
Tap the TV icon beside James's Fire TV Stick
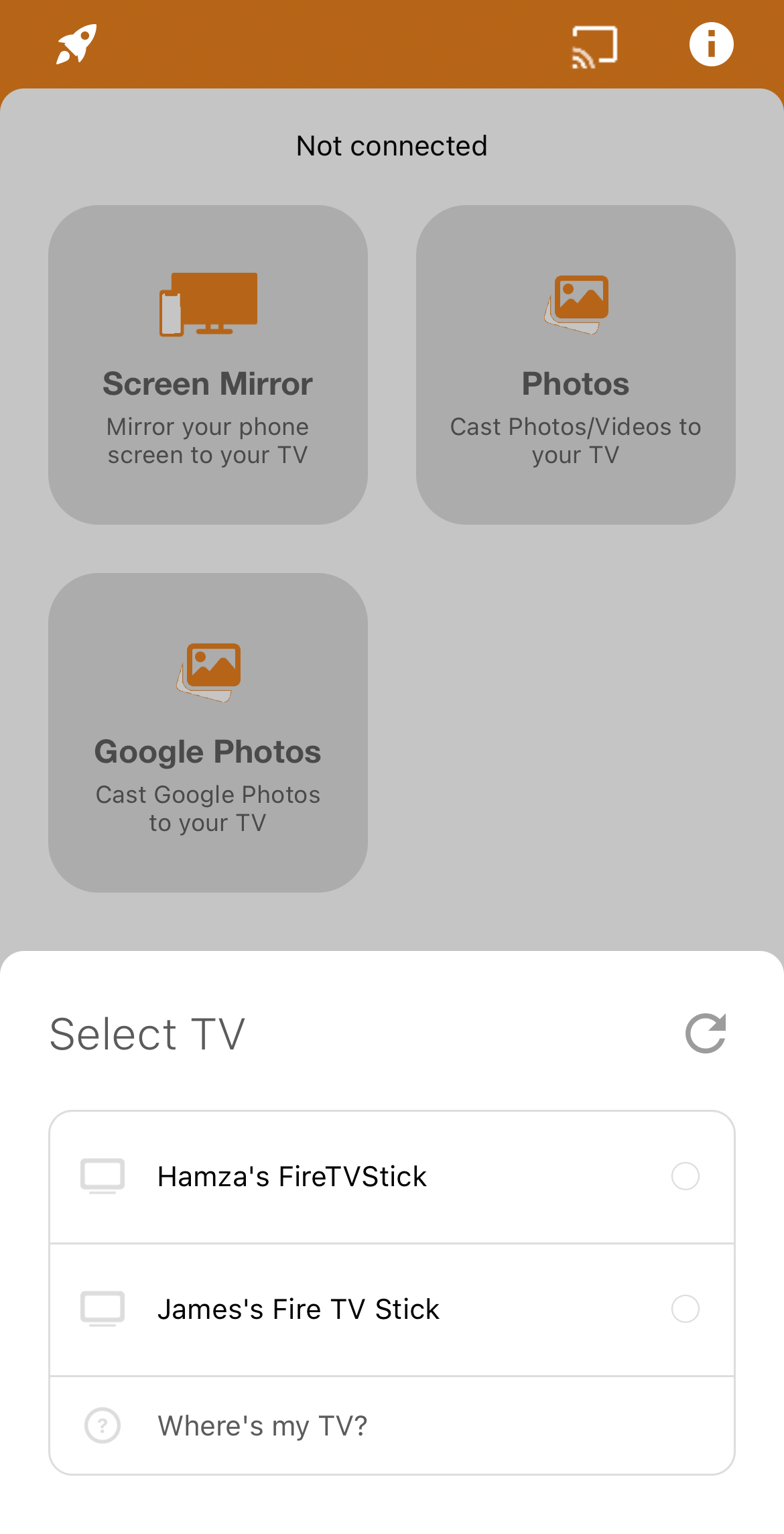click(103, 1309)
